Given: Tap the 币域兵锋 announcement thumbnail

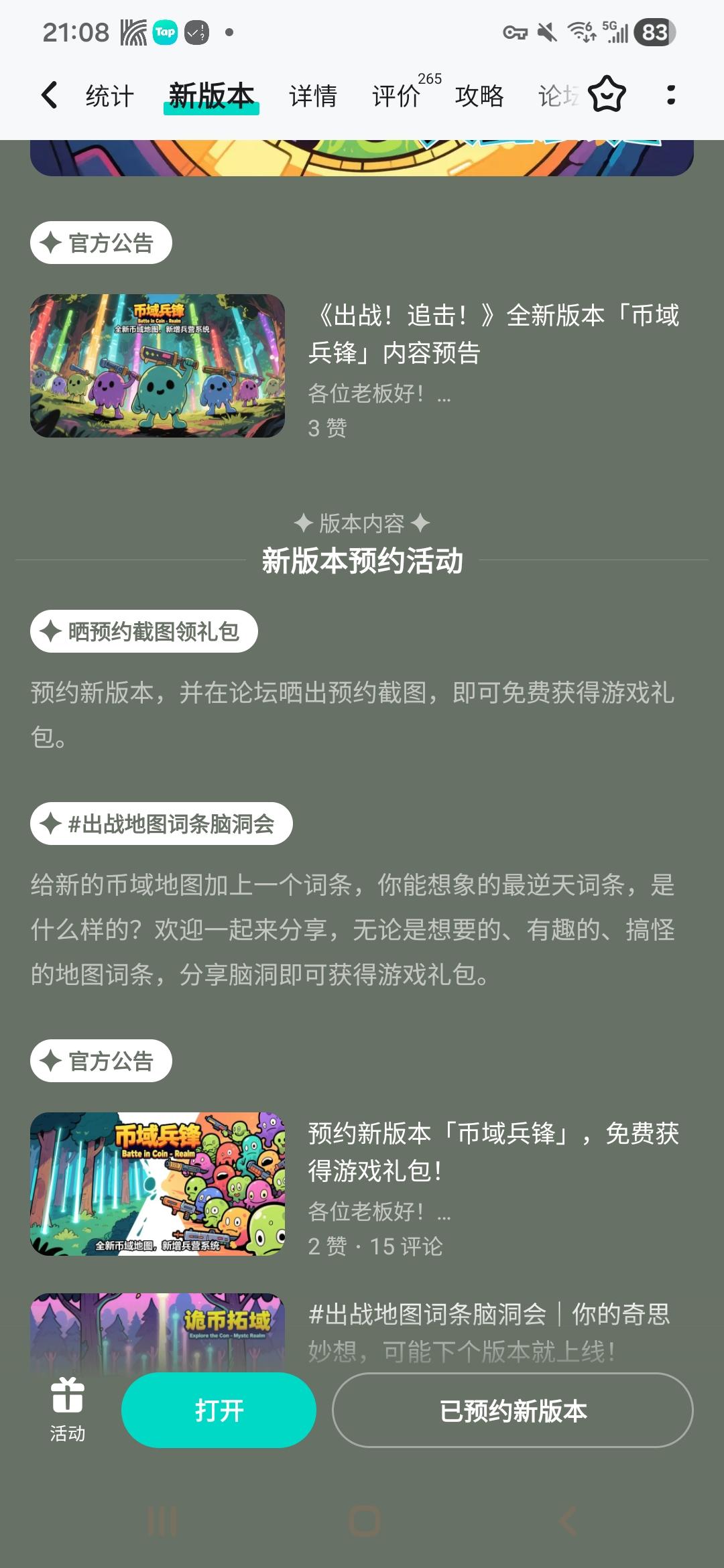Looking at the screenshot, I should [x=158, y=365].
